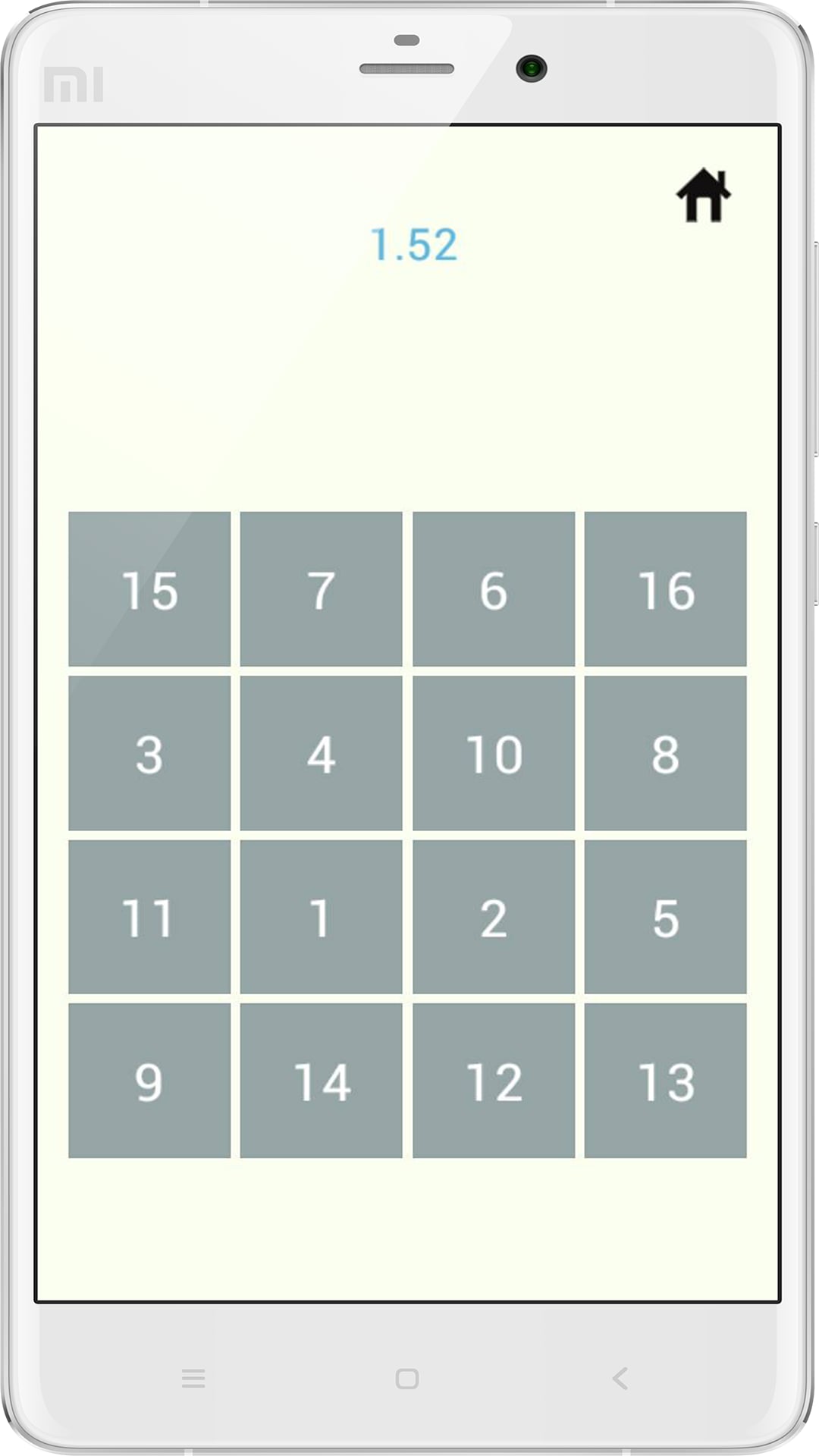The width and height of the screenshot is (819, 1456).
Task: Tap tile number 3
Action: 149,753
